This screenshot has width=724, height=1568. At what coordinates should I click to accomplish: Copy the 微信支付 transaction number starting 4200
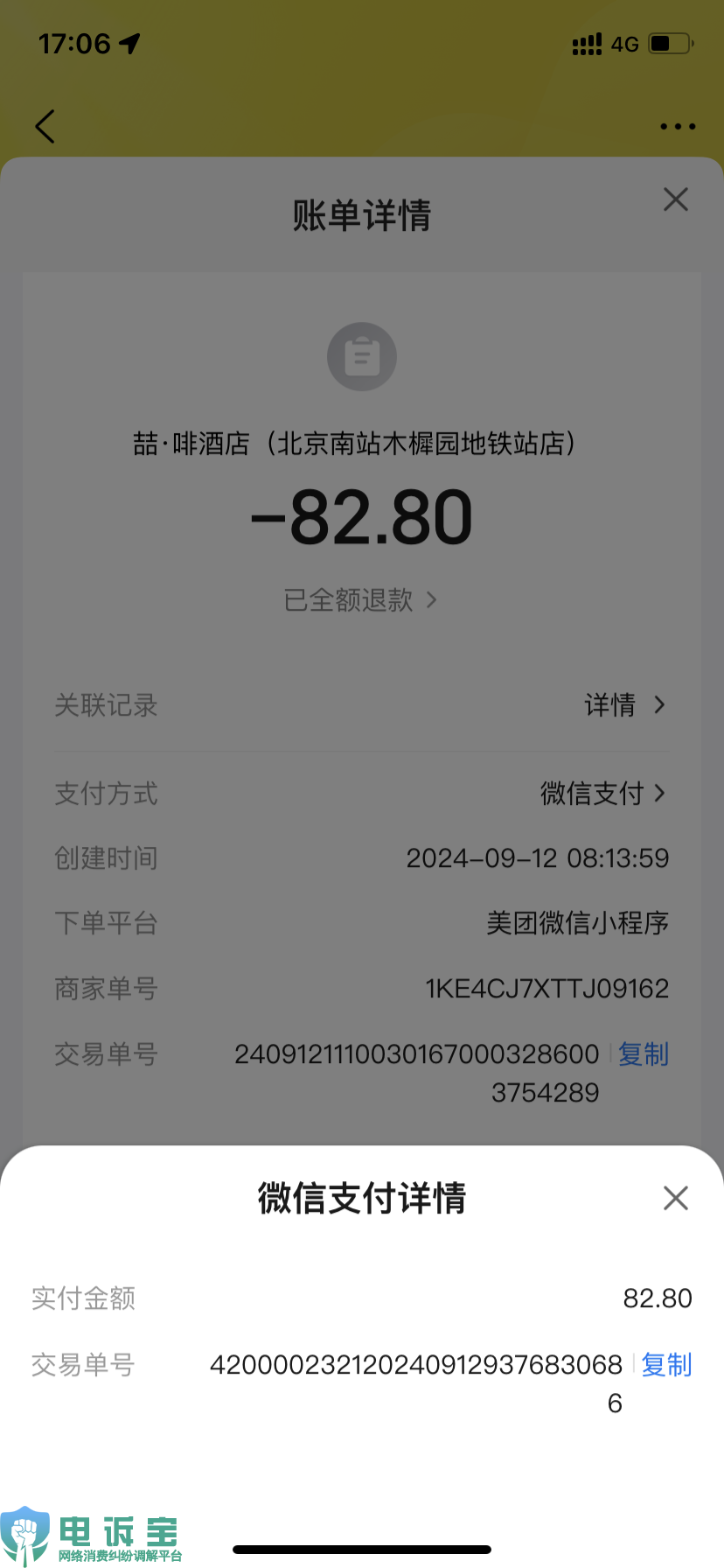(666, 1365)
